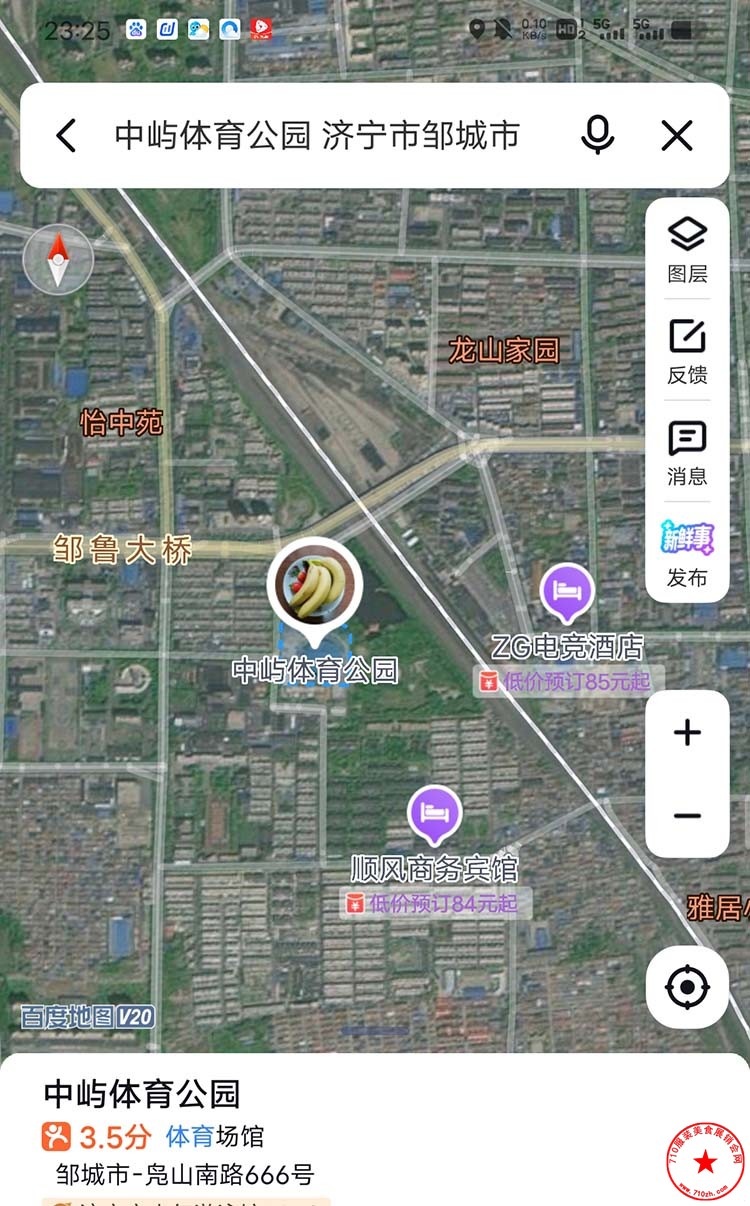This screenshot has height=1206, width=750.
Task: Tap the search field with 中屿体育公园
Action: pos(317,135)
